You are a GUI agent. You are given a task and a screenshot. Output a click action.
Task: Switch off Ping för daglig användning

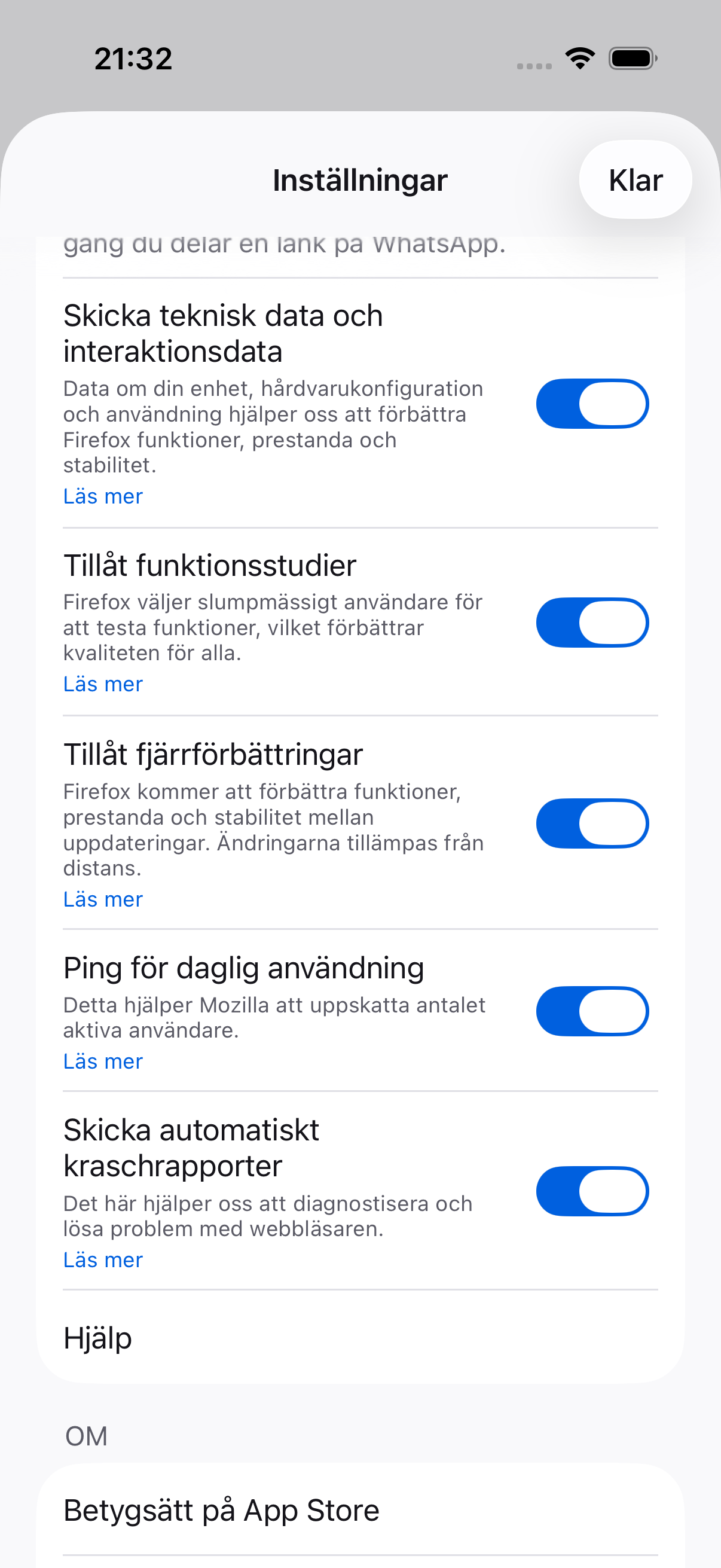click(592, 1011)
